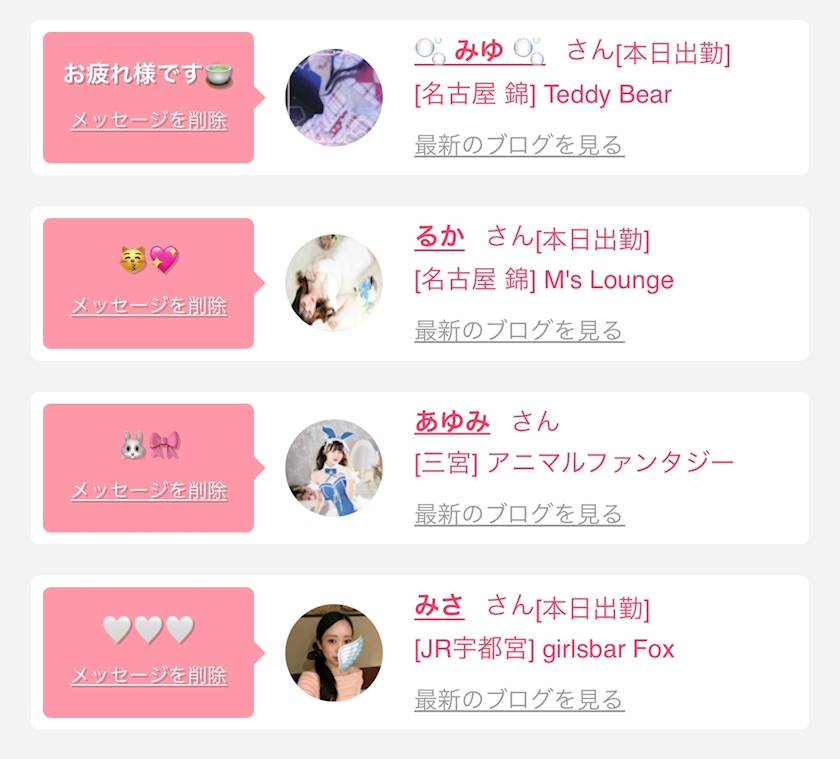Open あゆみ's profile name link

click(x=452, y=422)
